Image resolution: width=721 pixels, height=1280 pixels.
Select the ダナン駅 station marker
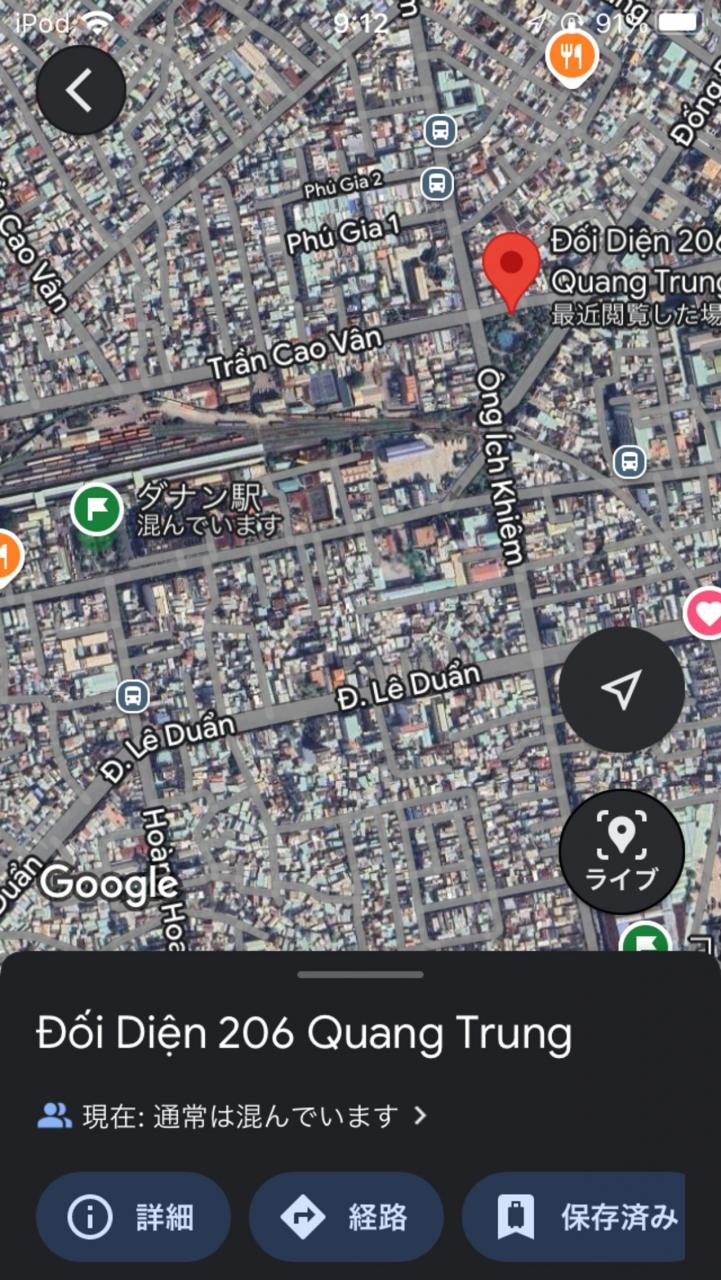[97, 509]
